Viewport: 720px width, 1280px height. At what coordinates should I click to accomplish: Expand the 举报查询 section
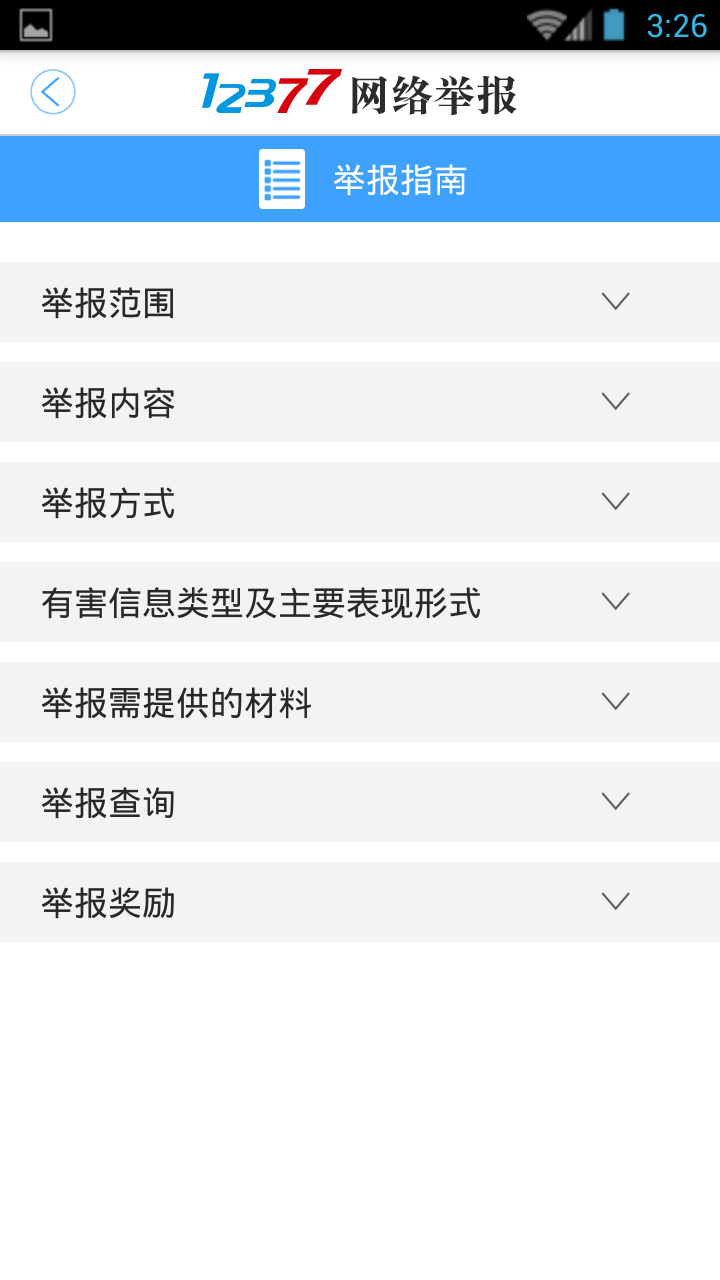[x=616, y=802]
